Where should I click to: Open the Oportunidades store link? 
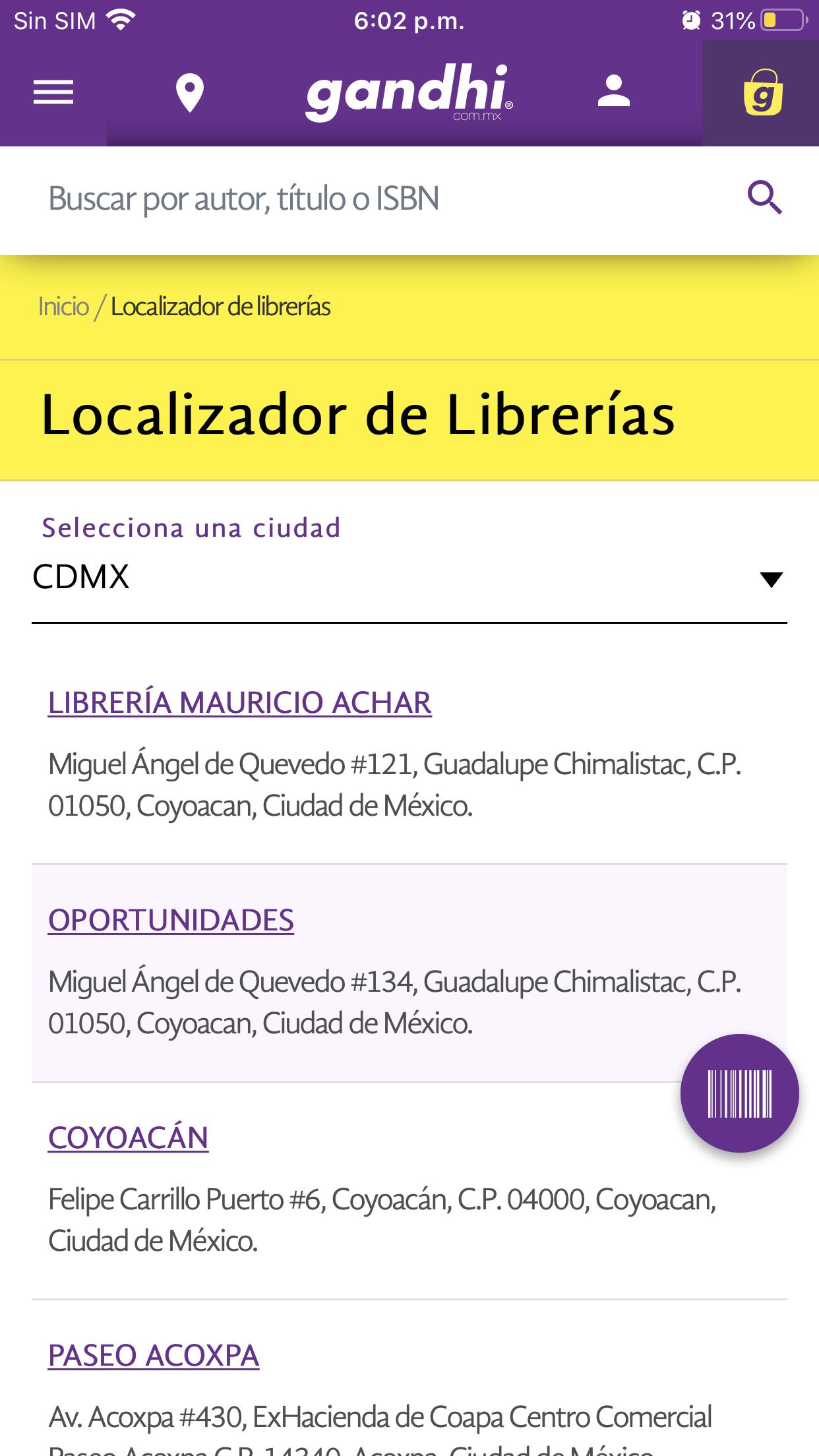point(171,921)
